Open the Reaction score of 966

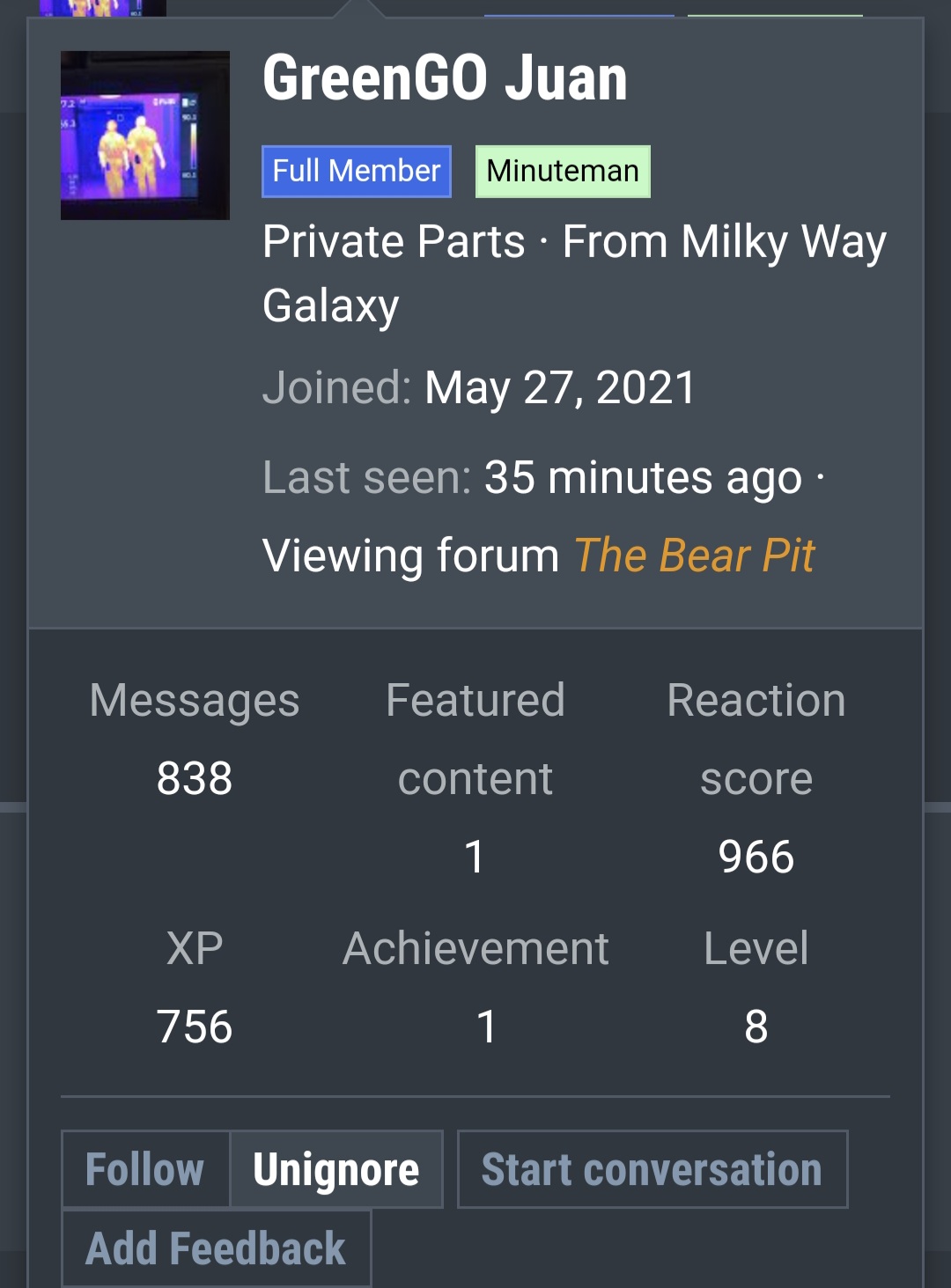coord(756,857)
